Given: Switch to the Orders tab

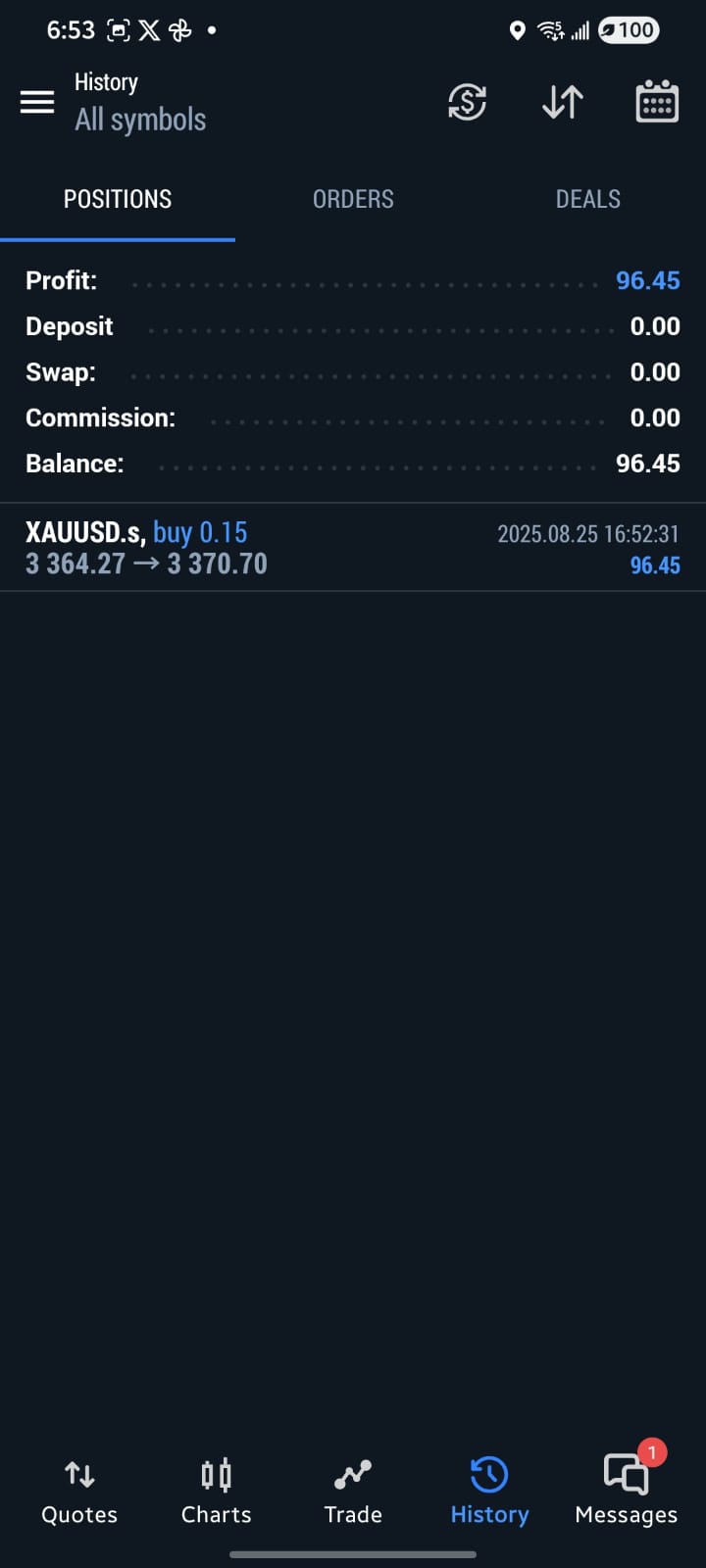Looking at the screenshot, I should (353, 199).
